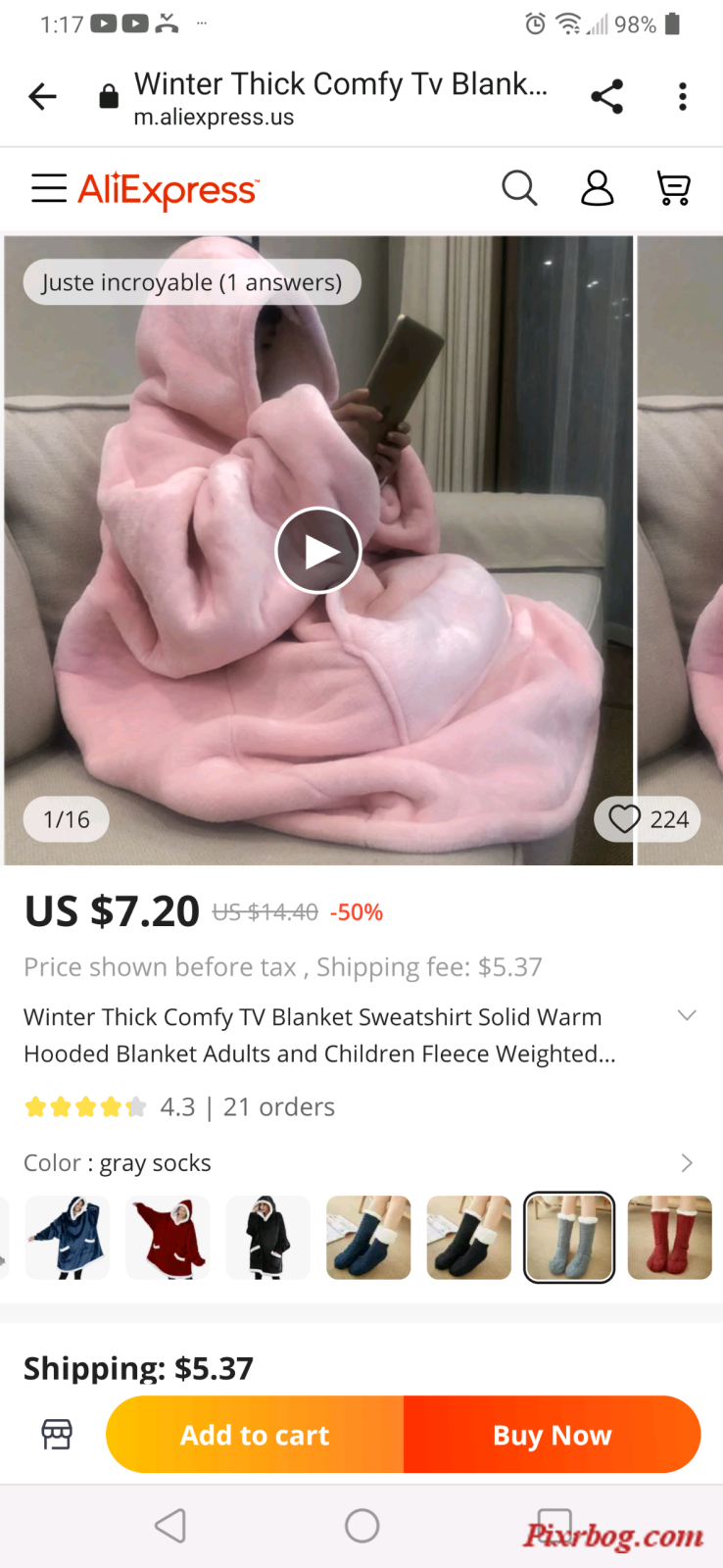
Task: Add product to wishlist with heart
Action: pyautogui.click(x=625, y=818)
